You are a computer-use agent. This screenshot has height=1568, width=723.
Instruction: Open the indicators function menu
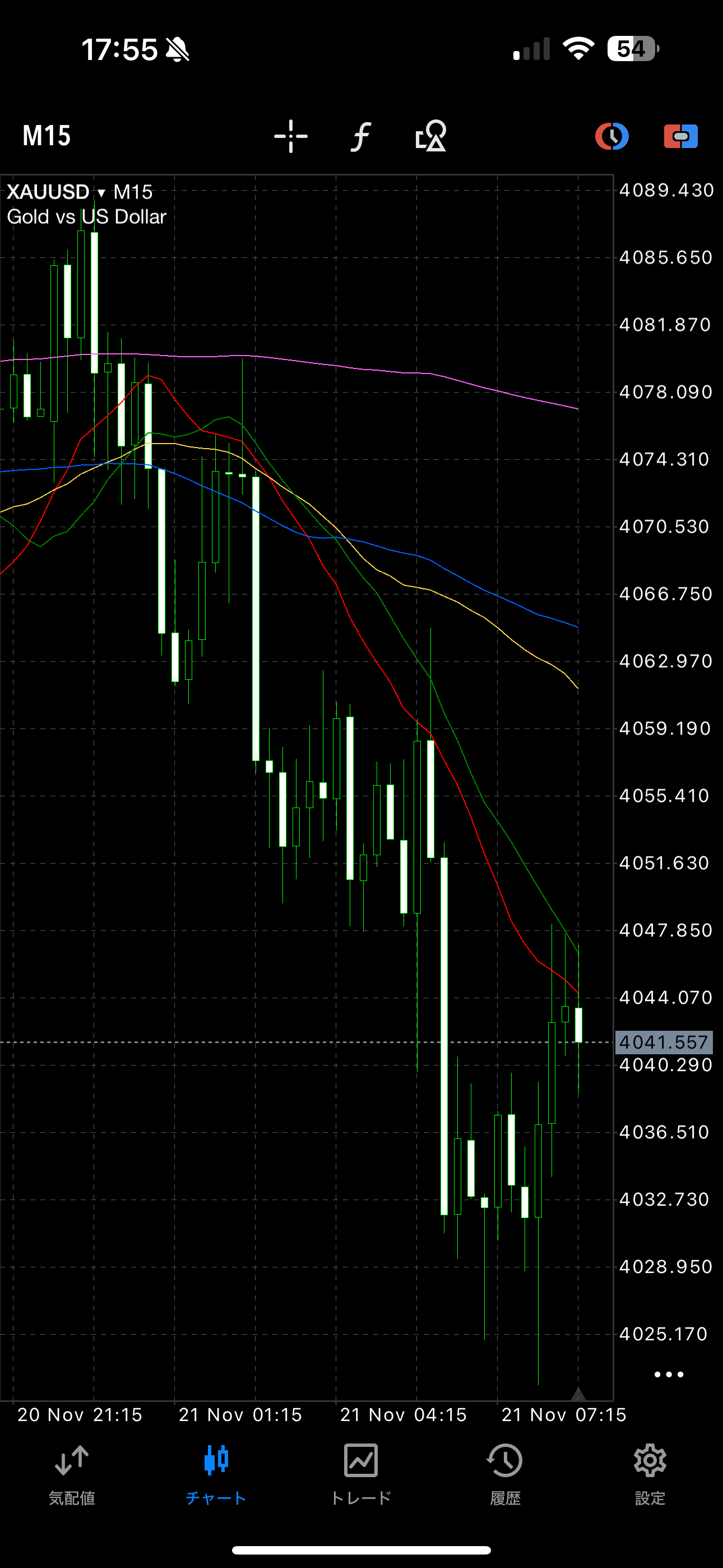361,136
